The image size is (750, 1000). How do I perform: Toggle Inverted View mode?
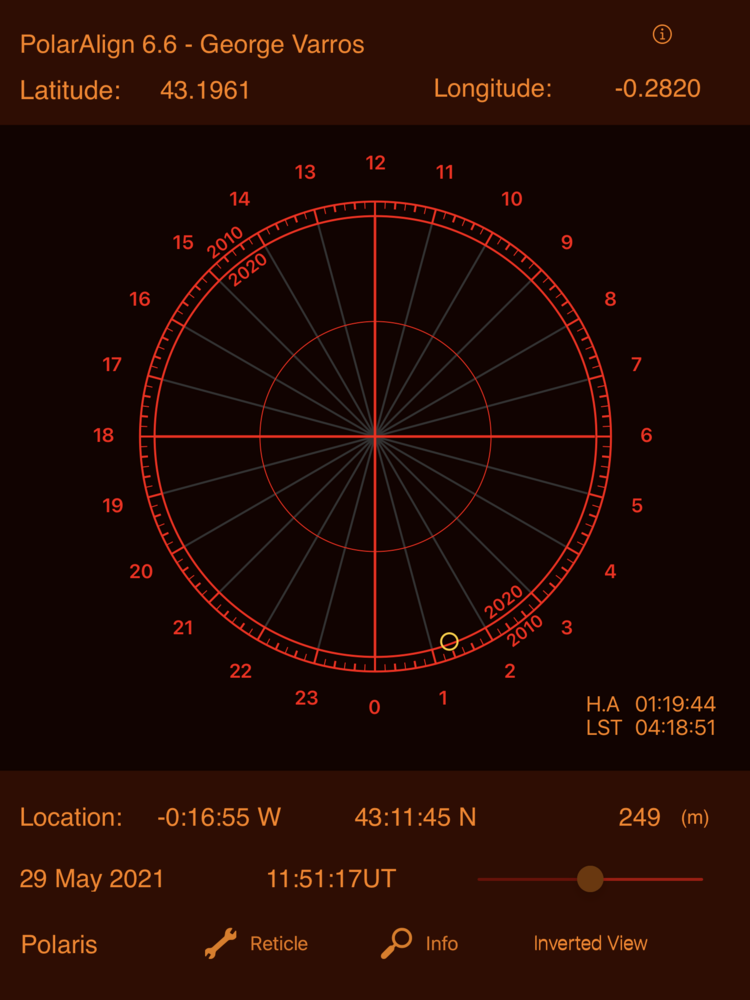[x=589, y=942]
